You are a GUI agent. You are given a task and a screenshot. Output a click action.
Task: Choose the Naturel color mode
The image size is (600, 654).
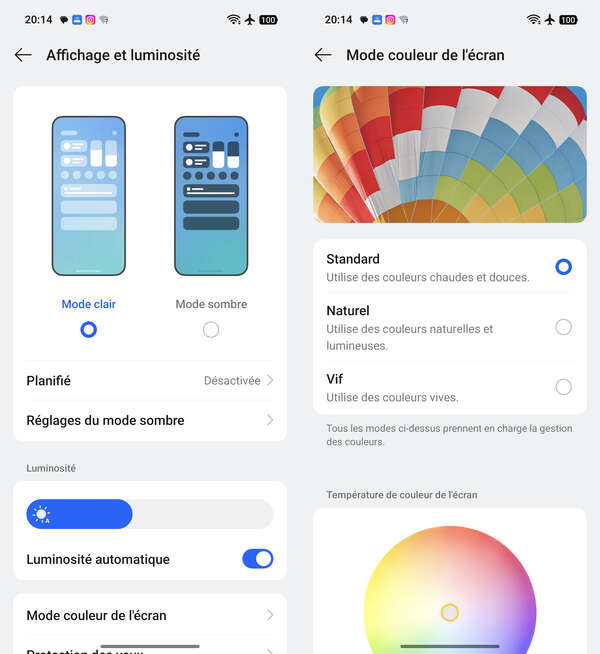[563, 327]
